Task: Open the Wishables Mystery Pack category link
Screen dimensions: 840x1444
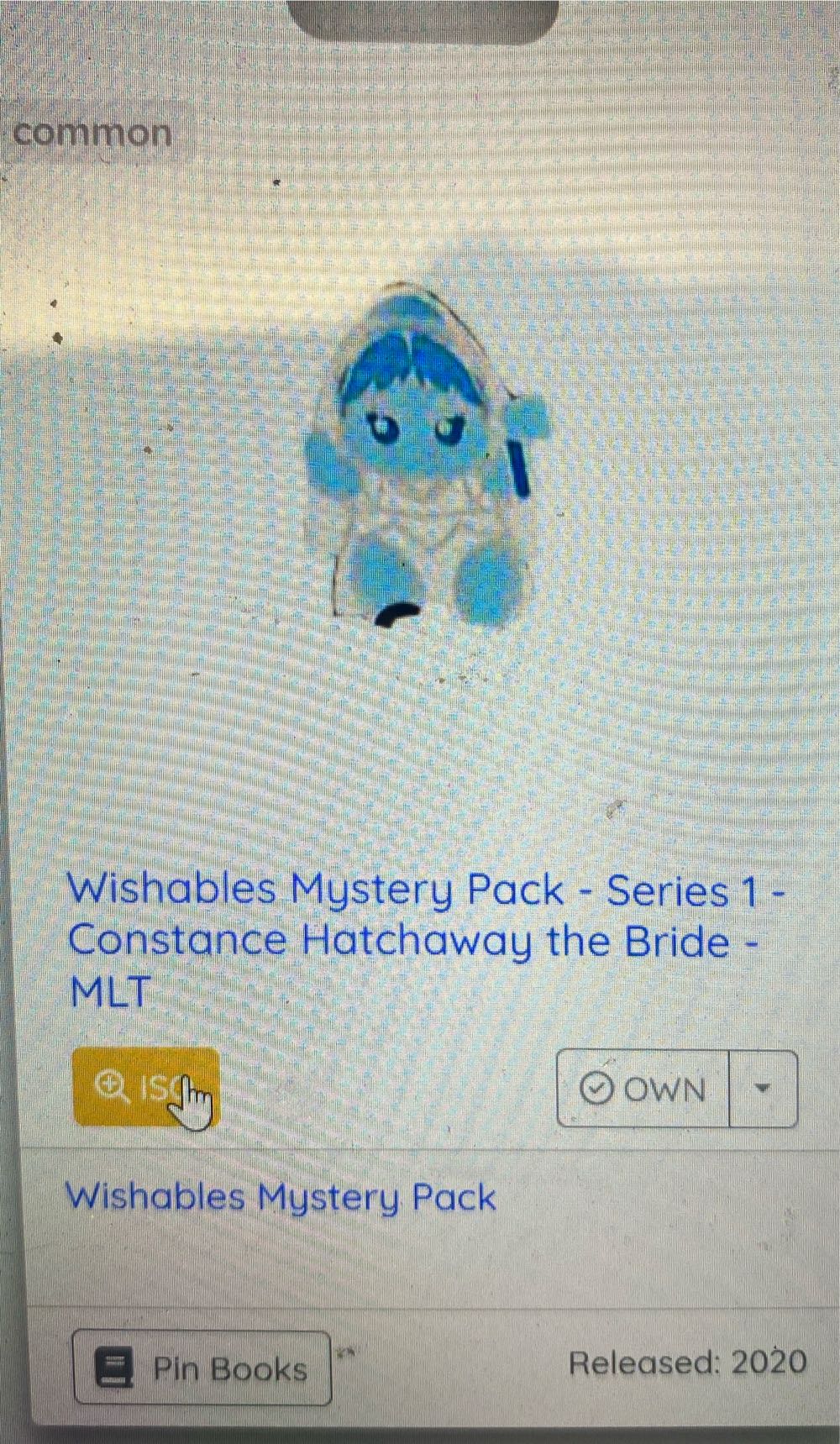Action: 281,1197
